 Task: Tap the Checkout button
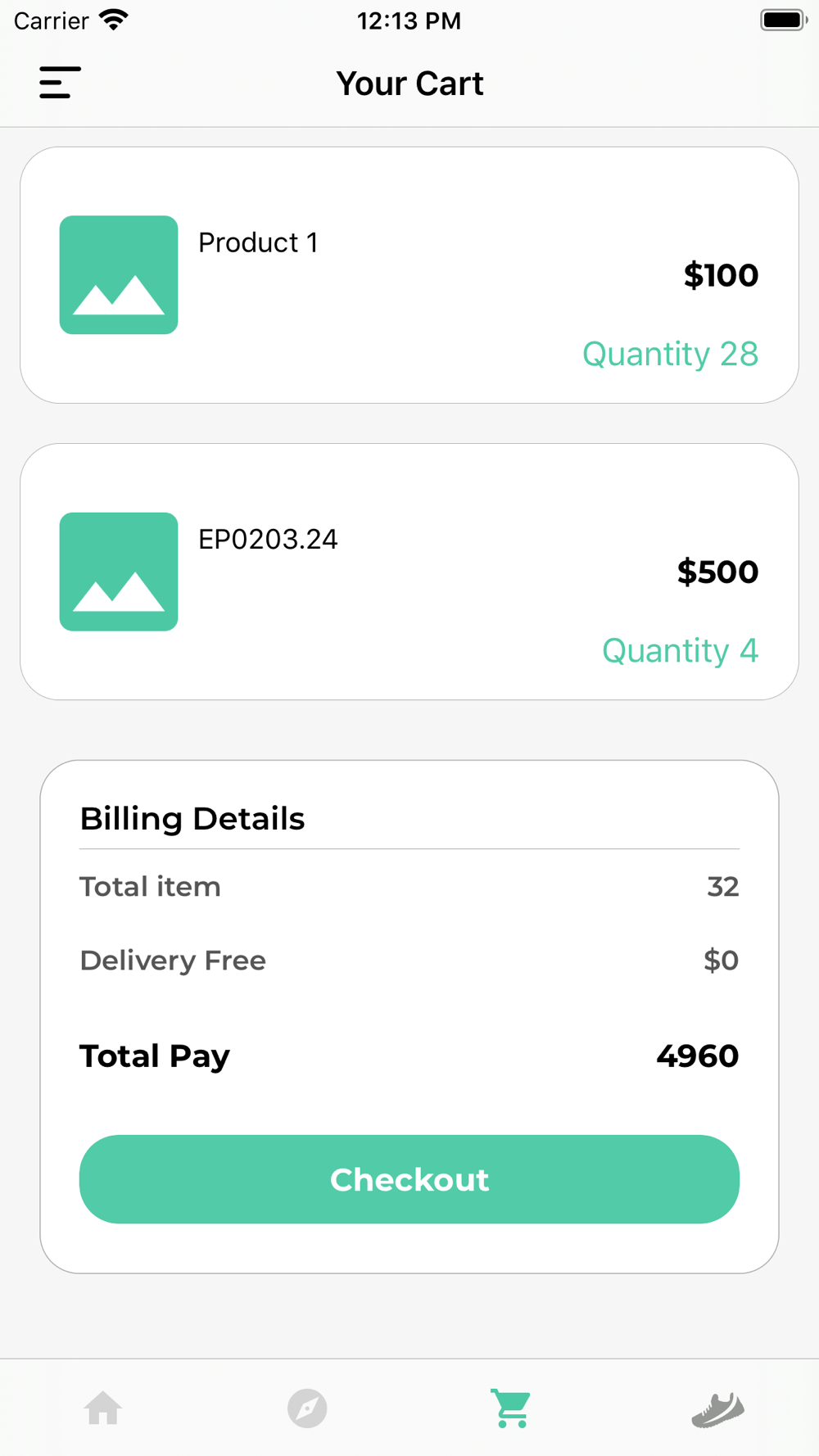tap(409, 1179)
